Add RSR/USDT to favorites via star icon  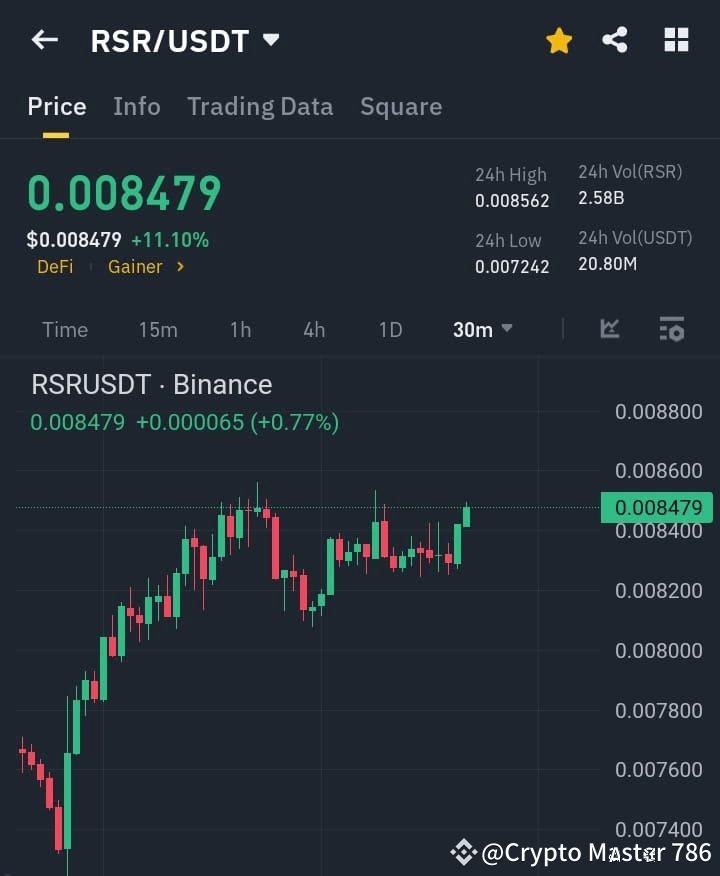click(559, 40)
